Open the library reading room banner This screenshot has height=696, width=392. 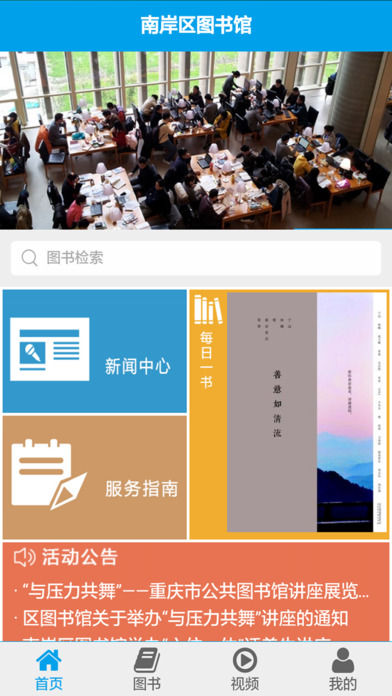(196, 140)
